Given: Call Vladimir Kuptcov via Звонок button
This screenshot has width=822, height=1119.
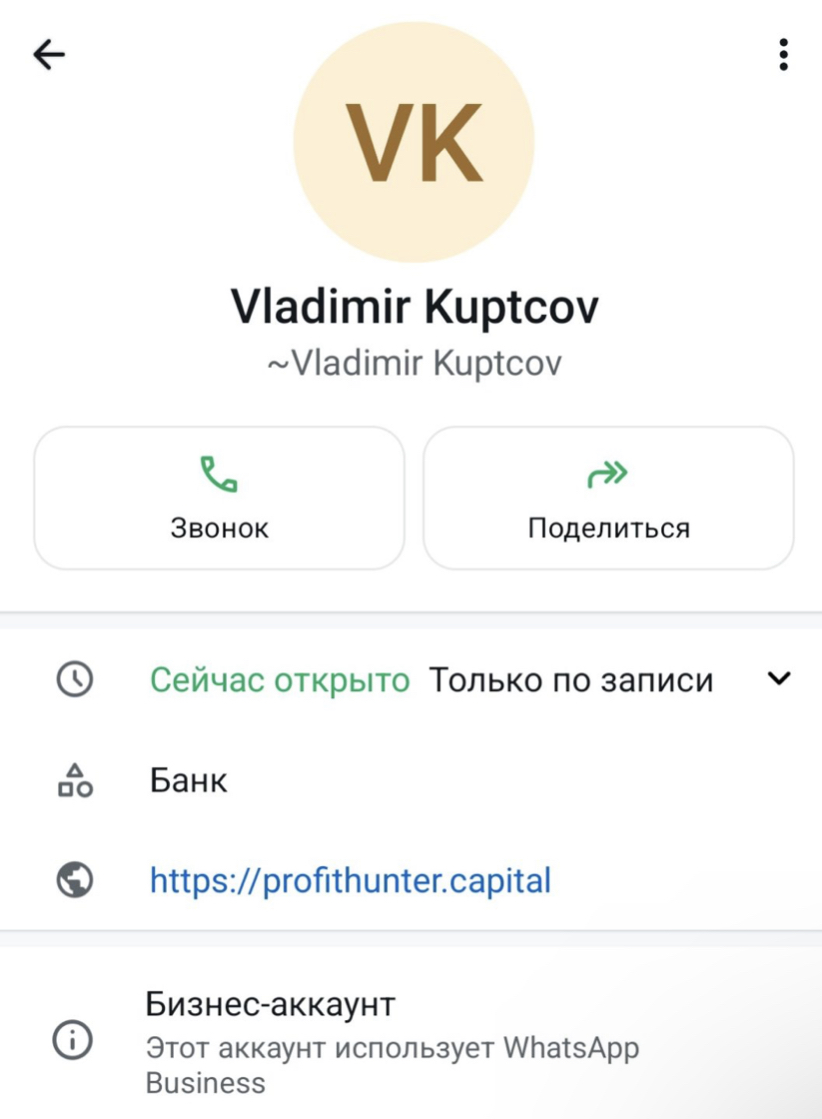Looking at the screenshot, I should point(219,498).
